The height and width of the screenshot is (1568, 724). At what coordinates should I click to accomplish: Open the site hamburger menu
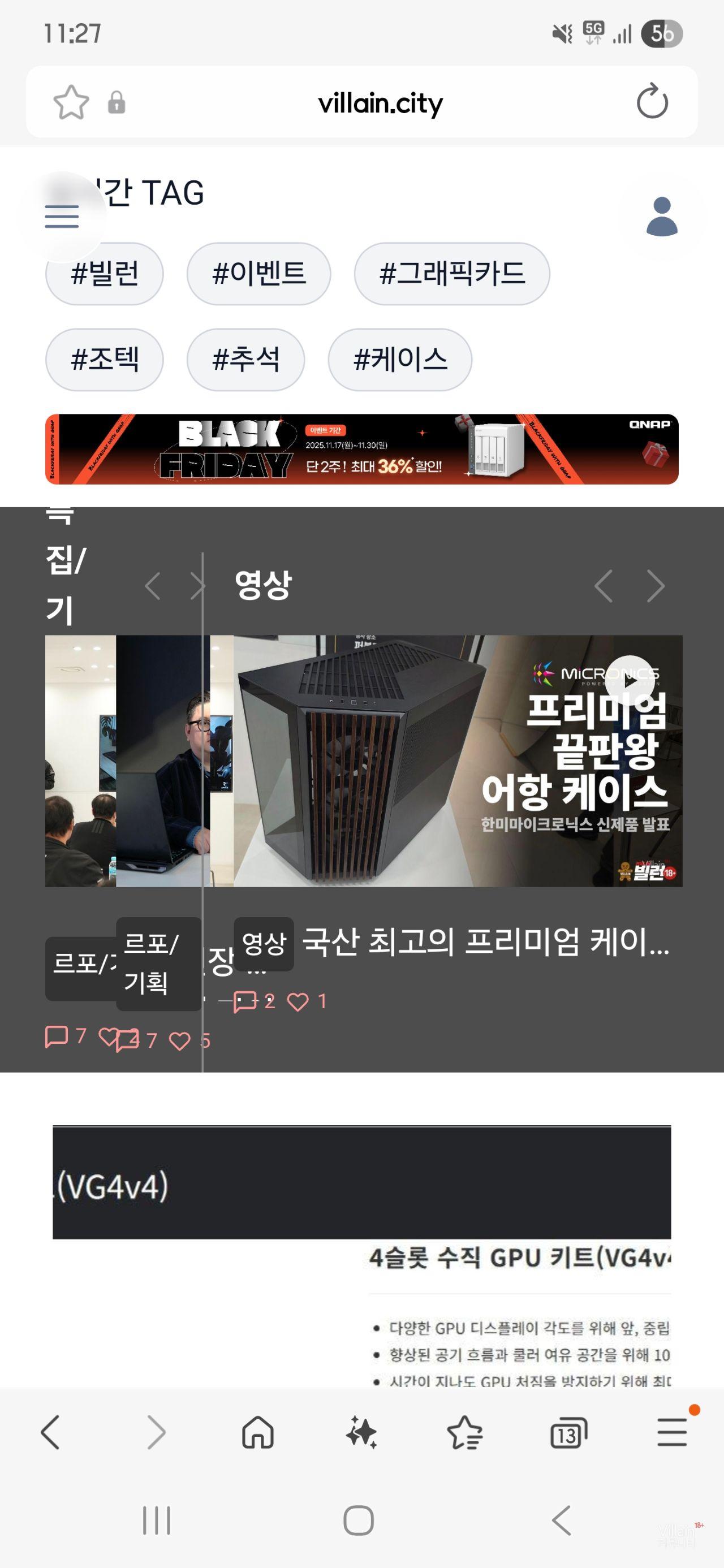[x=62, y=216]
